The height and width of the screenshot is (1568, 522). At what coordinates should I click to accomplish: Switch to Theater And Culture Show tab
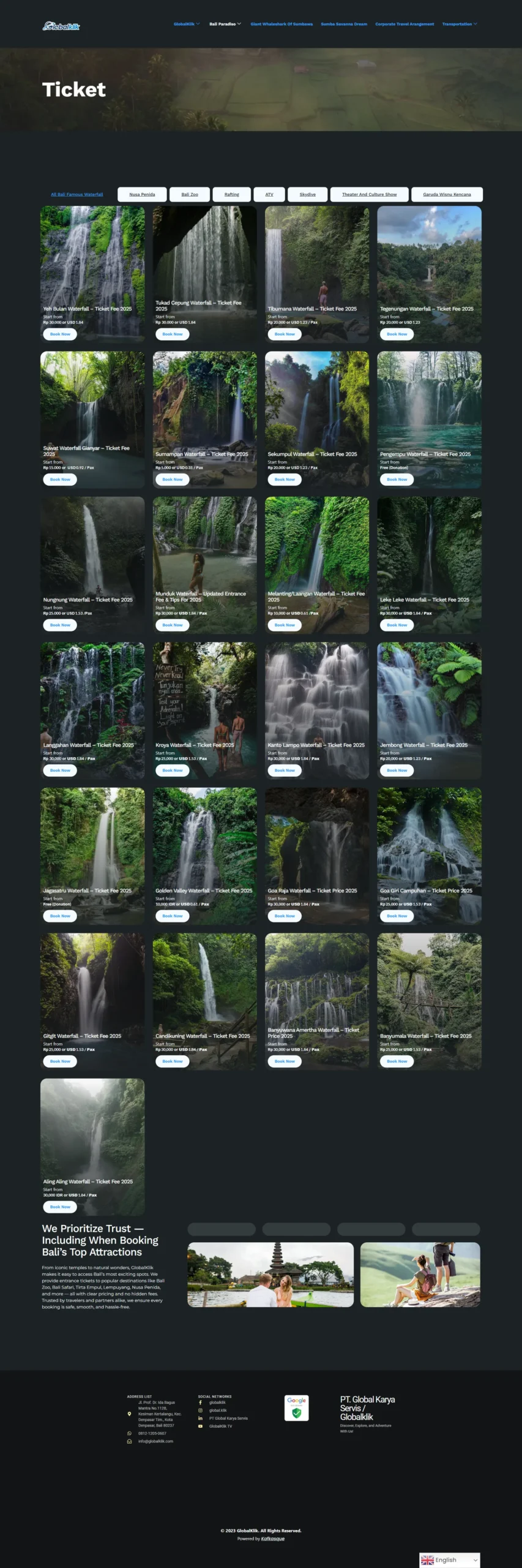(x=369, y=194)
